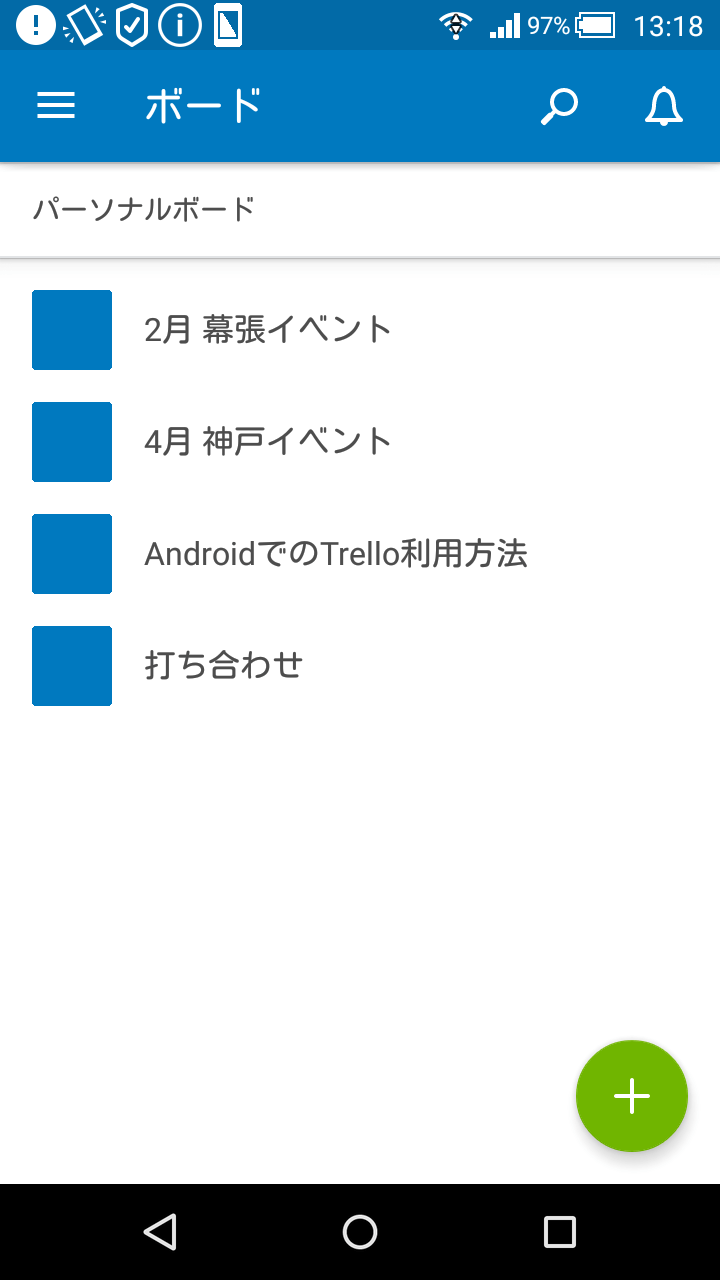This screenshot has width=720, height=1280.
Task: Go back with system back button
Action: tap(160, 1232)
